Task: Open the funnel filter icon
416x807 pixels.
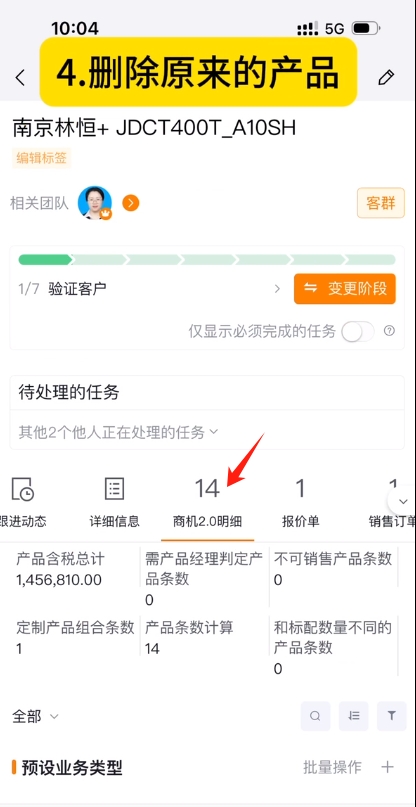Action: coord(392,716)
